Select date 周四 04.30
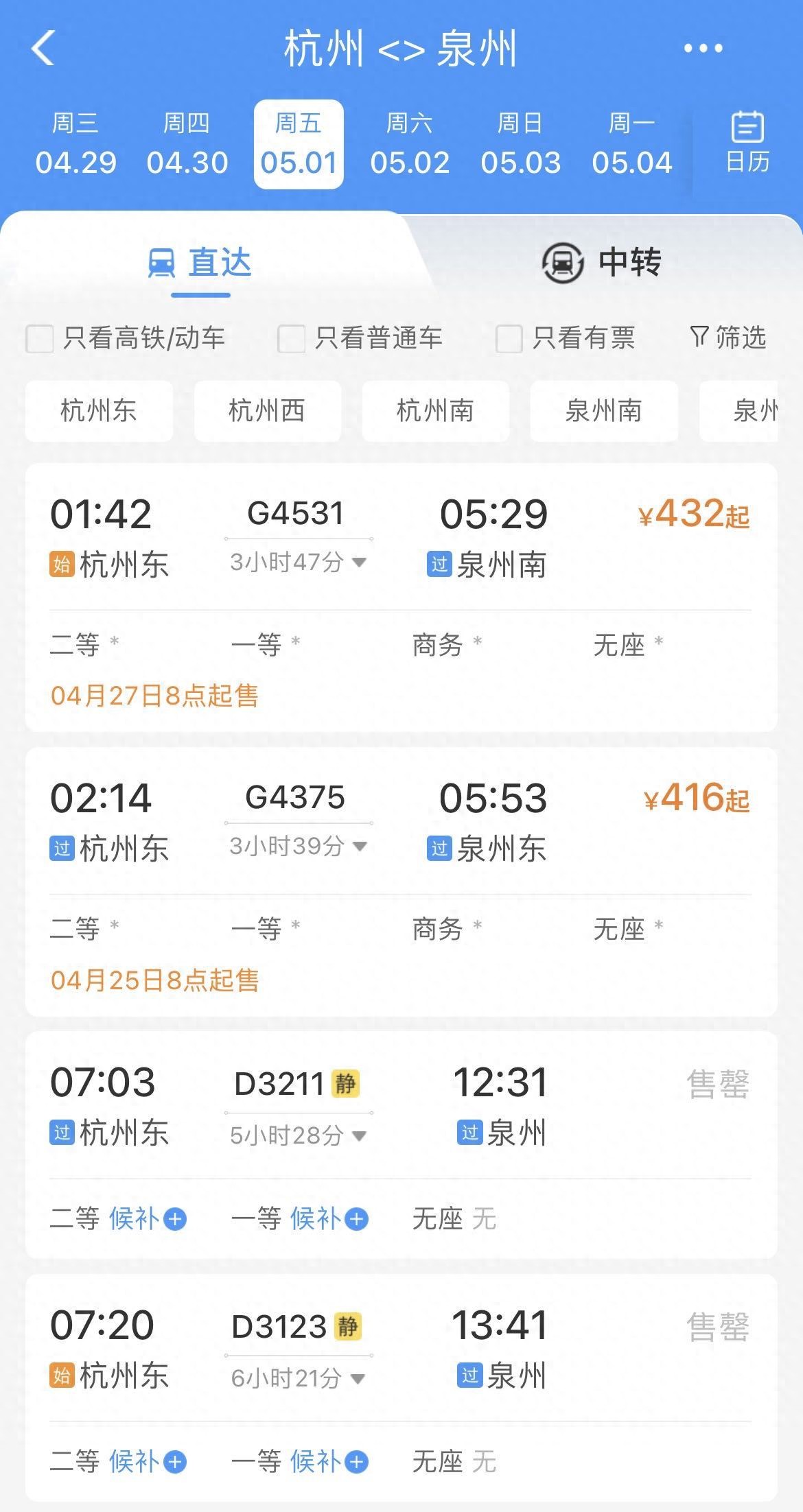 (187, 144)
